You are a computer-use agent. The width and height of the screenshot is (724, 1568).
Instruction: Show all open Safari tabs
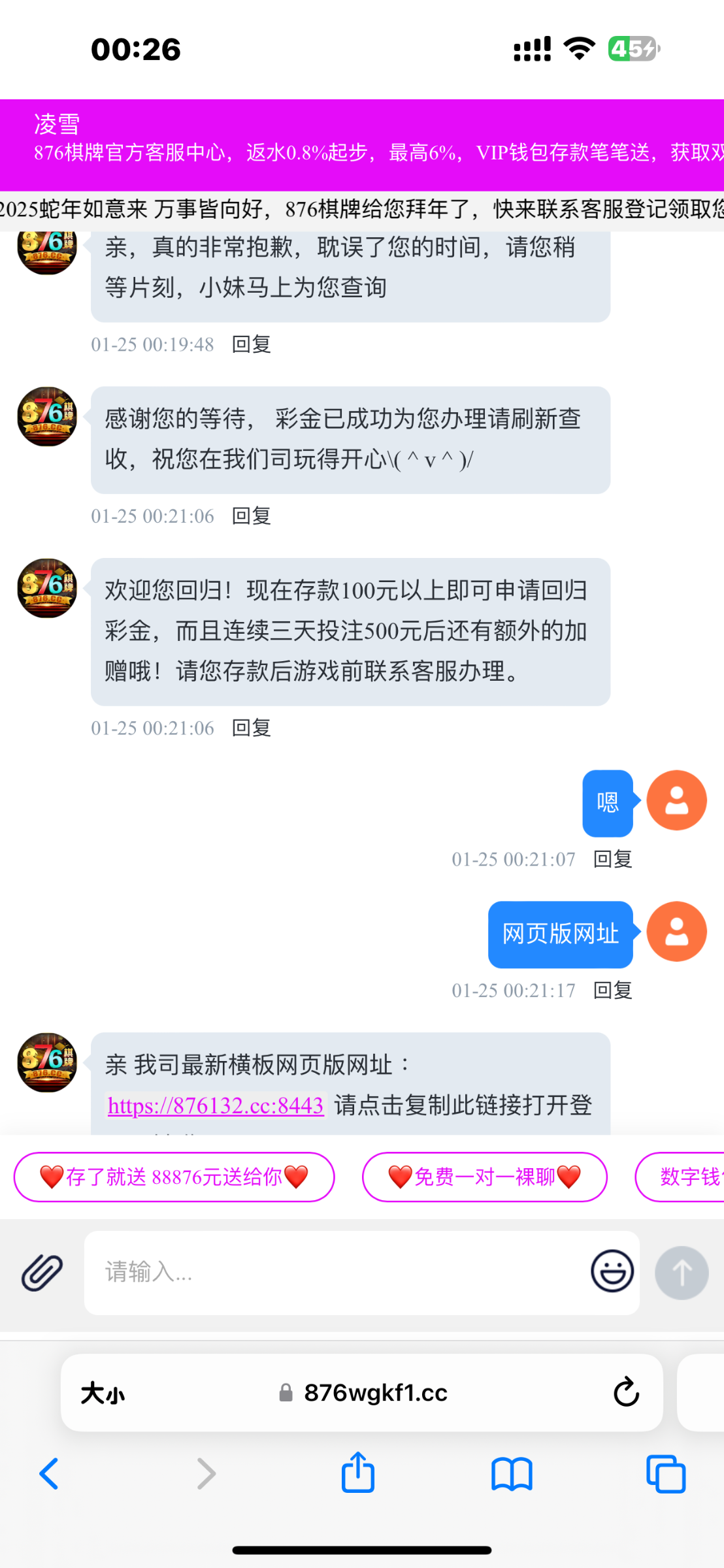click(666, 1474)
